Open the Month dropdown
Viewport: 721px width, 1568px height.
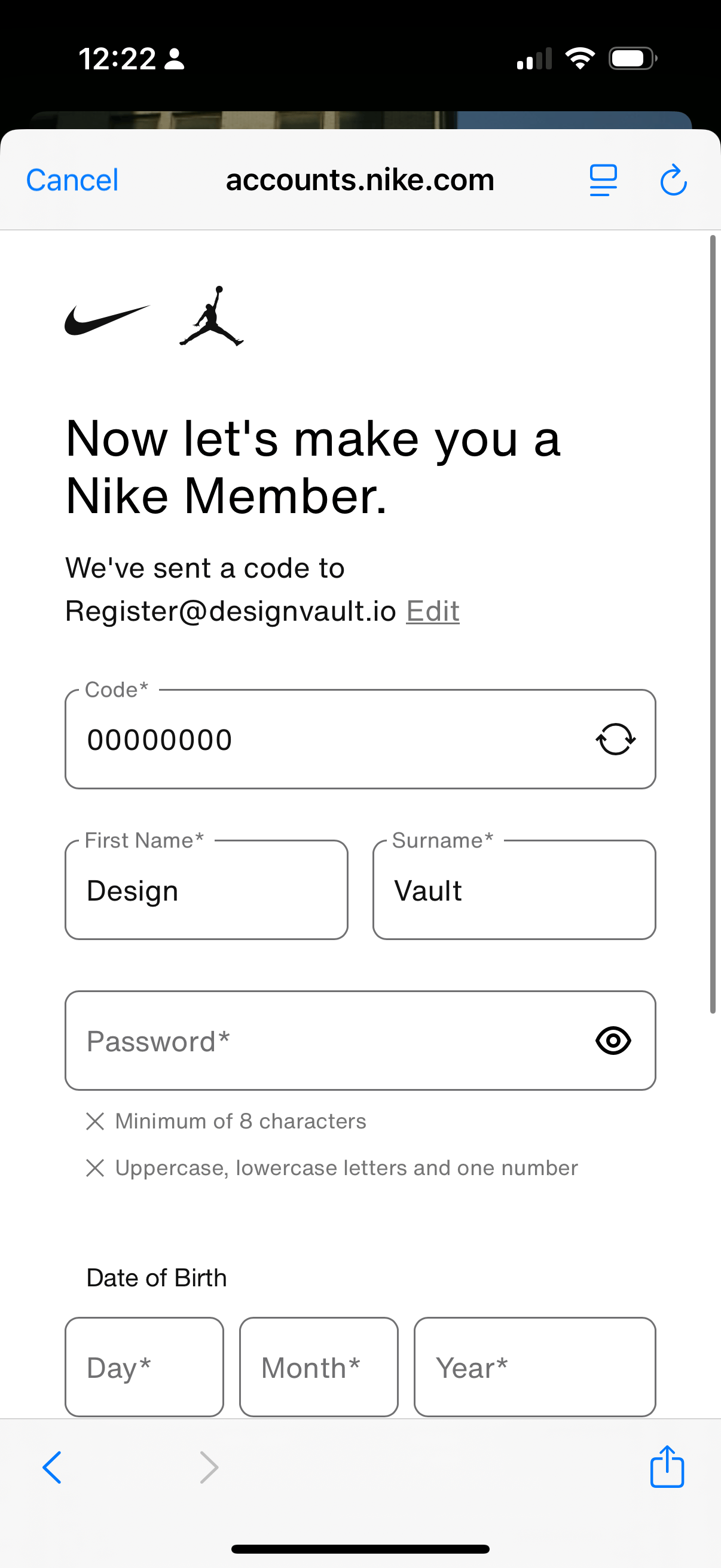point(319,1367)
